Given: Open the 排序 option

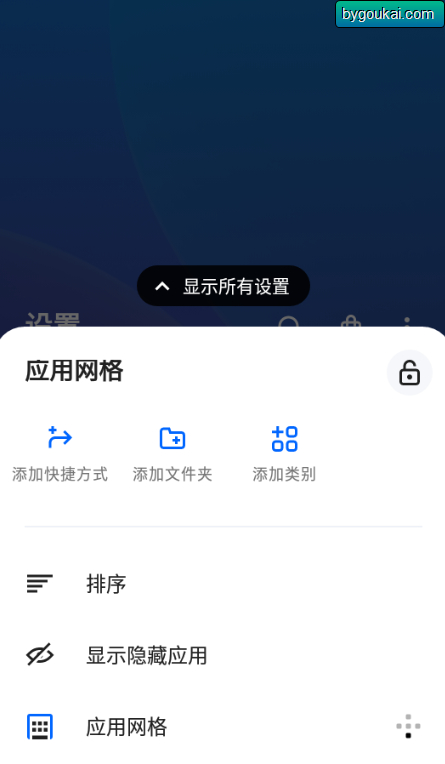Looking at the screenshot, I should tap(223, 584).
